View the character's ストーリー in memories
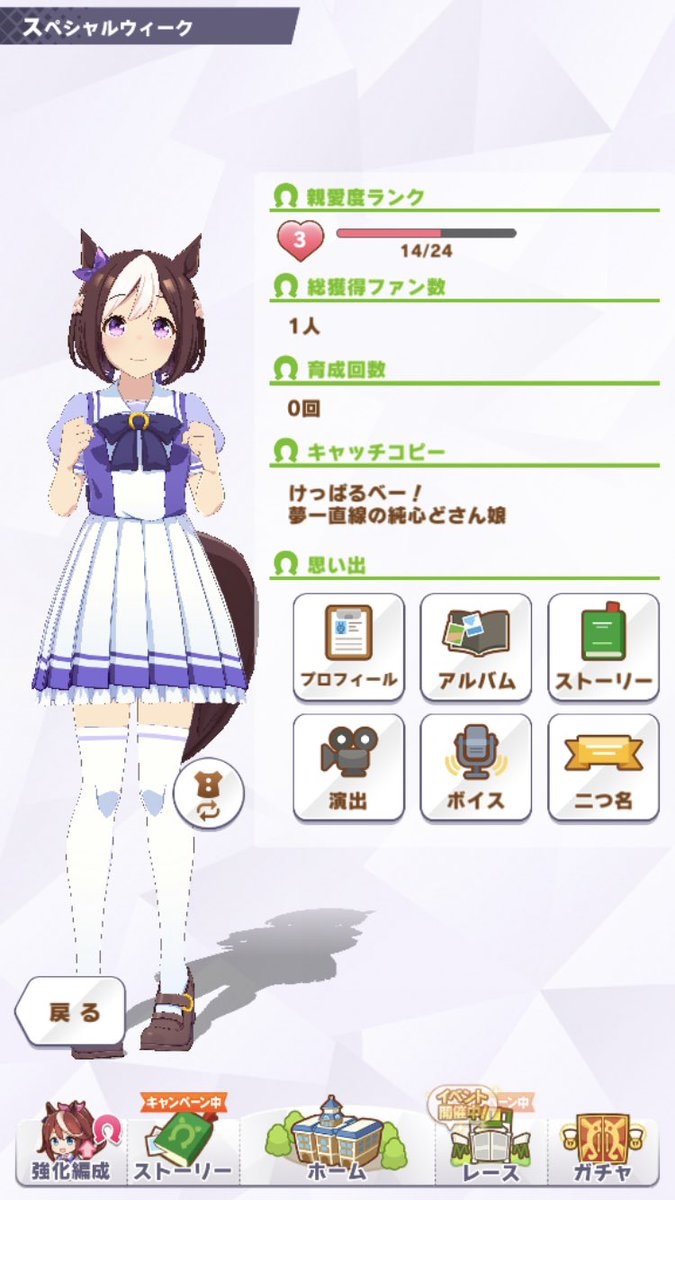 click(603, 647)
